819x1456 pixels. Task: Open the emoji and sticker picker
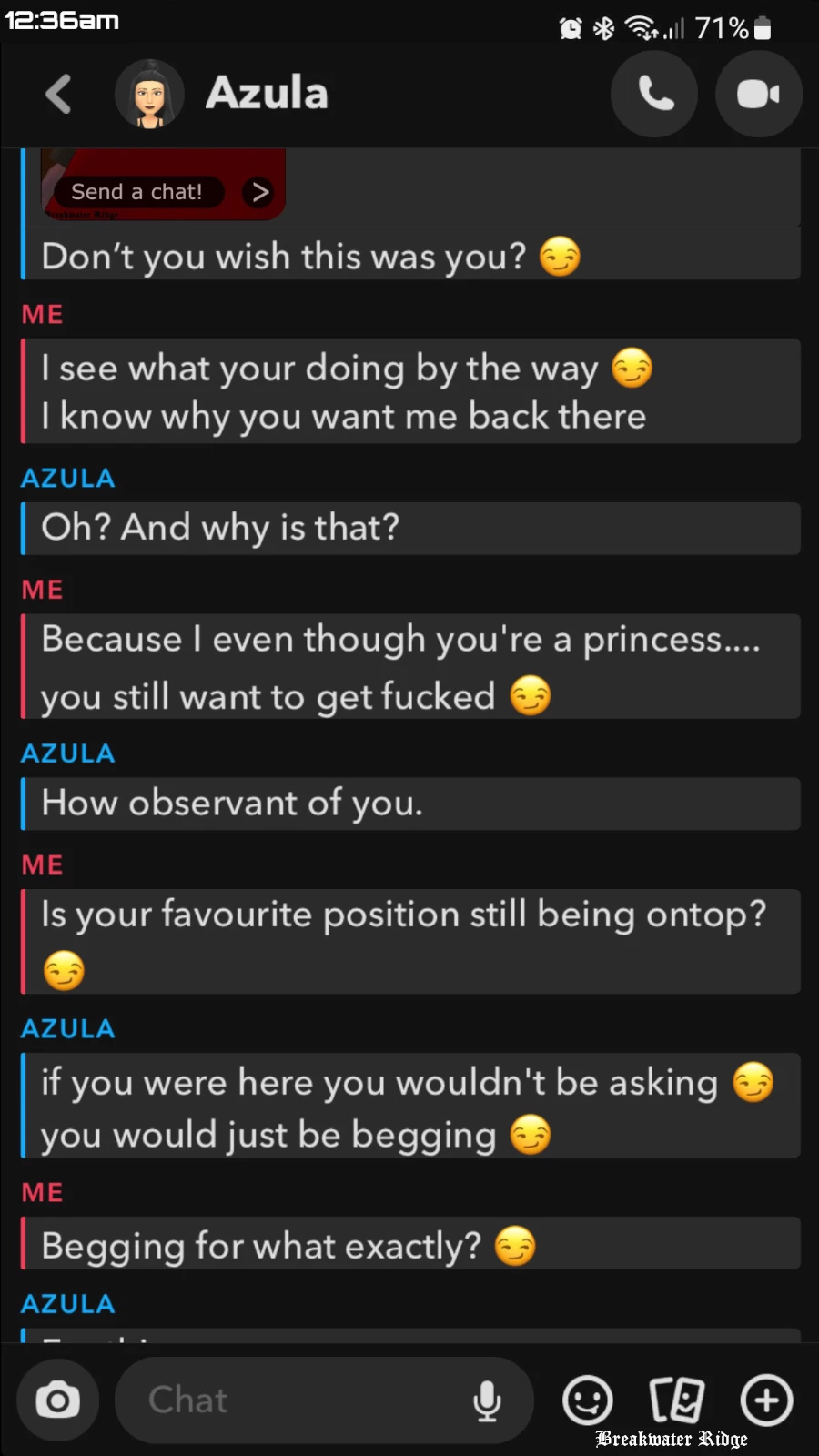point(587,1400)
